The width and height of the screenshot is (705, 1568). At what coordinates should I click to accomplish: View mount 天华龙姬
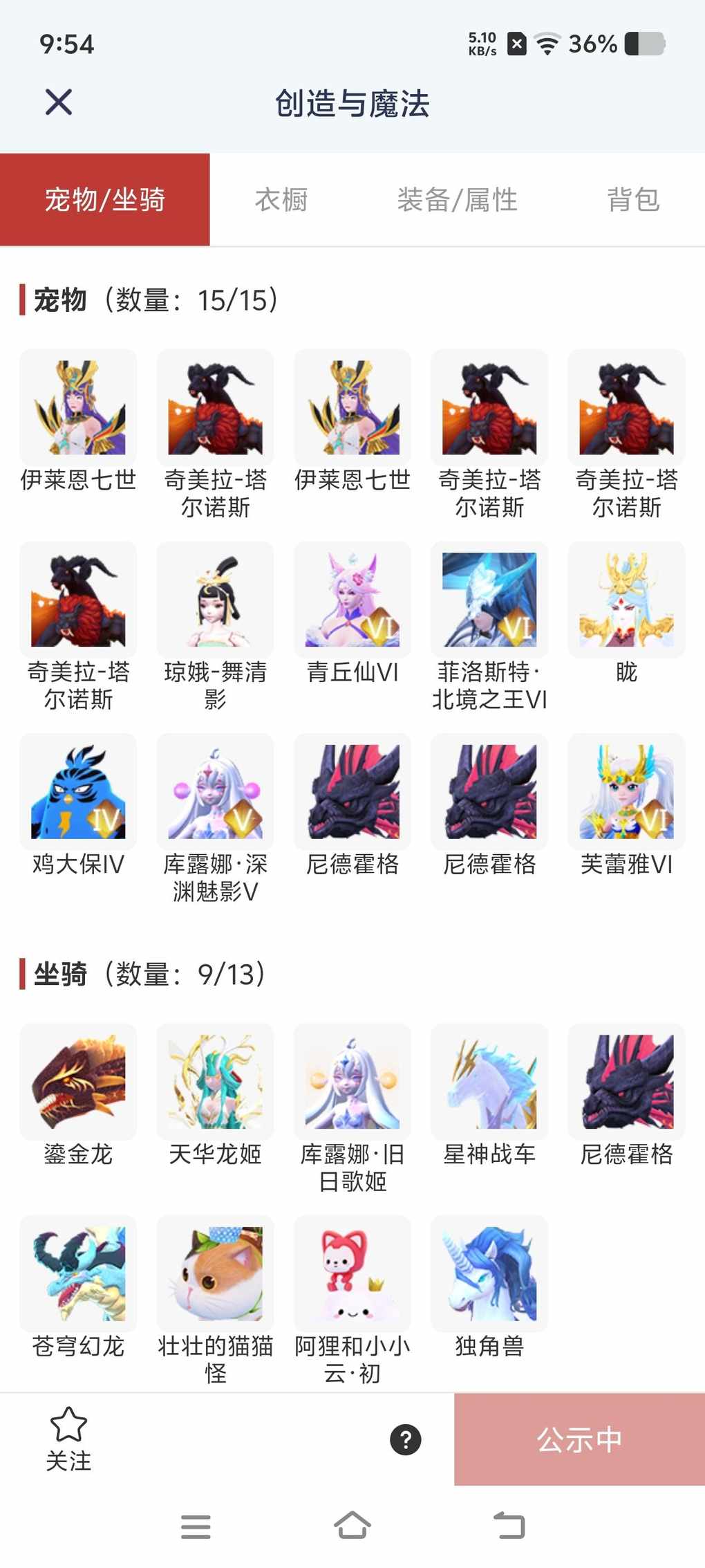tap(215, 1082)
